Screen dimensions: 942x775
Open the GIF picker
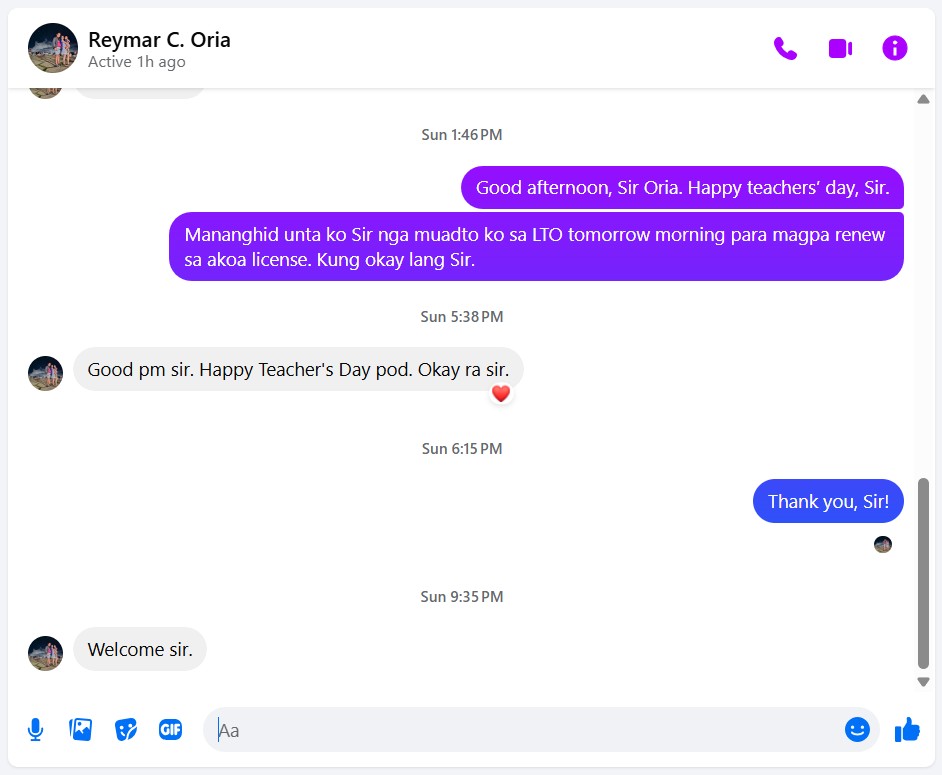coord(170,730)
